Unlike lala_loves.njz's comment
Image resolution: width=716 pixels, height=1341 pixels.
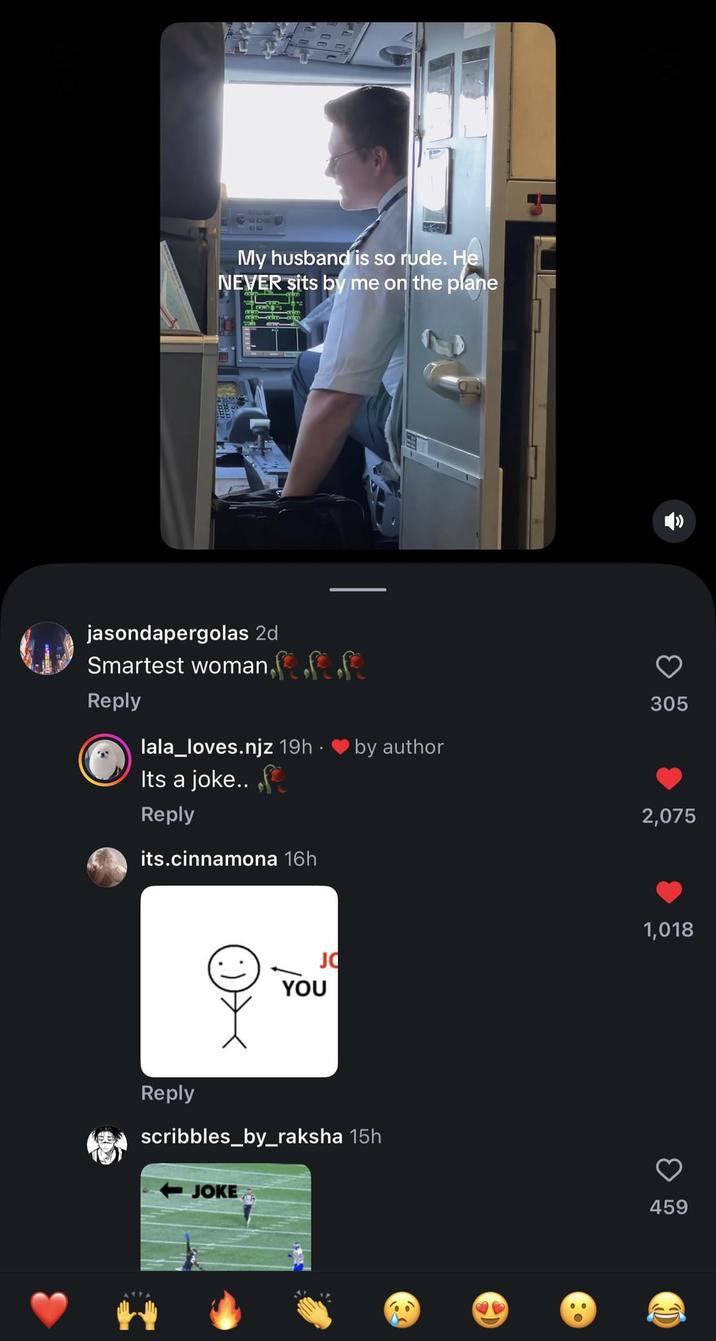coord(669,779)
